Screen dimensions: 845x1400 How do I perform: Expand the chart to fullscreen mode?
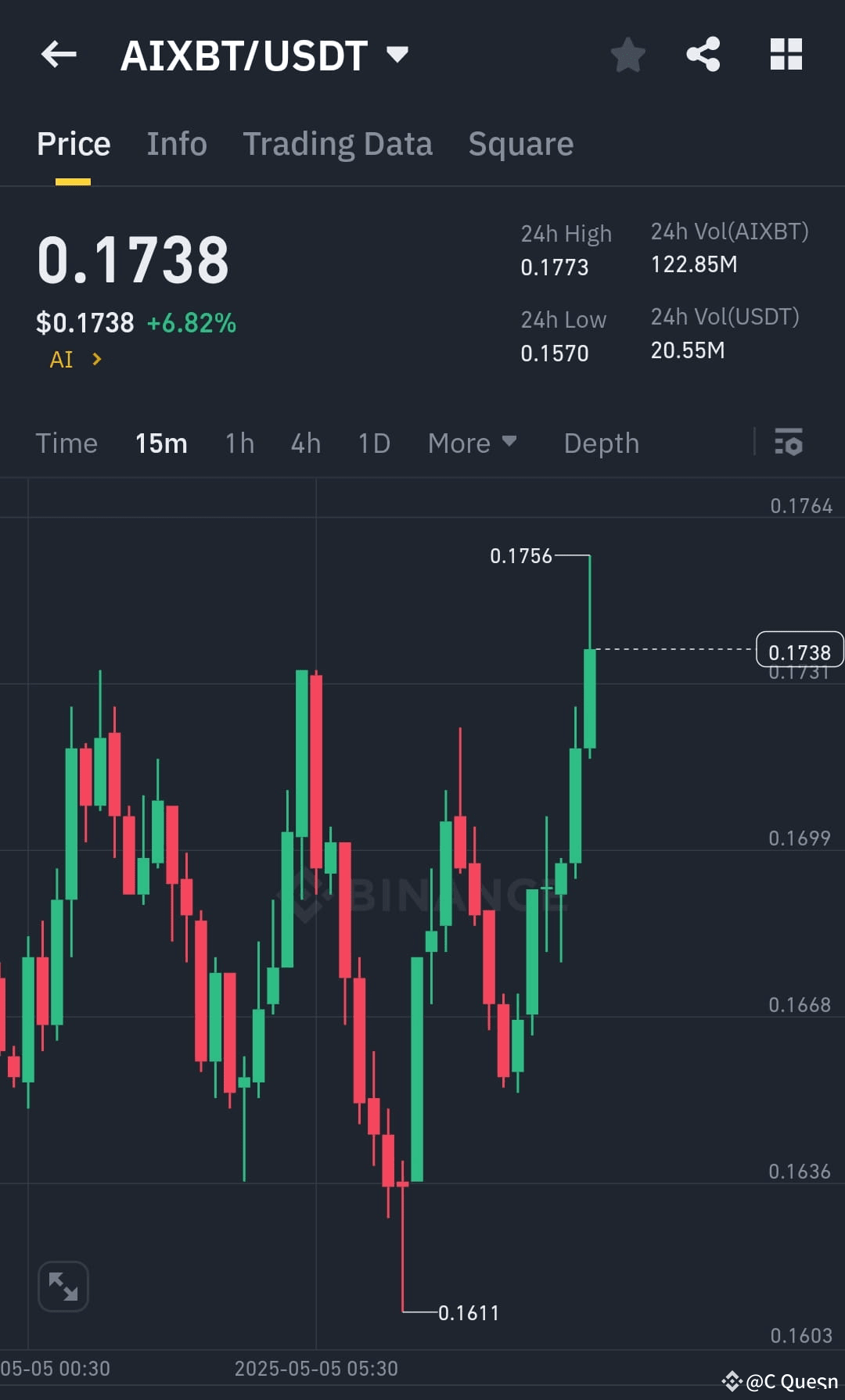(63, 1285)
